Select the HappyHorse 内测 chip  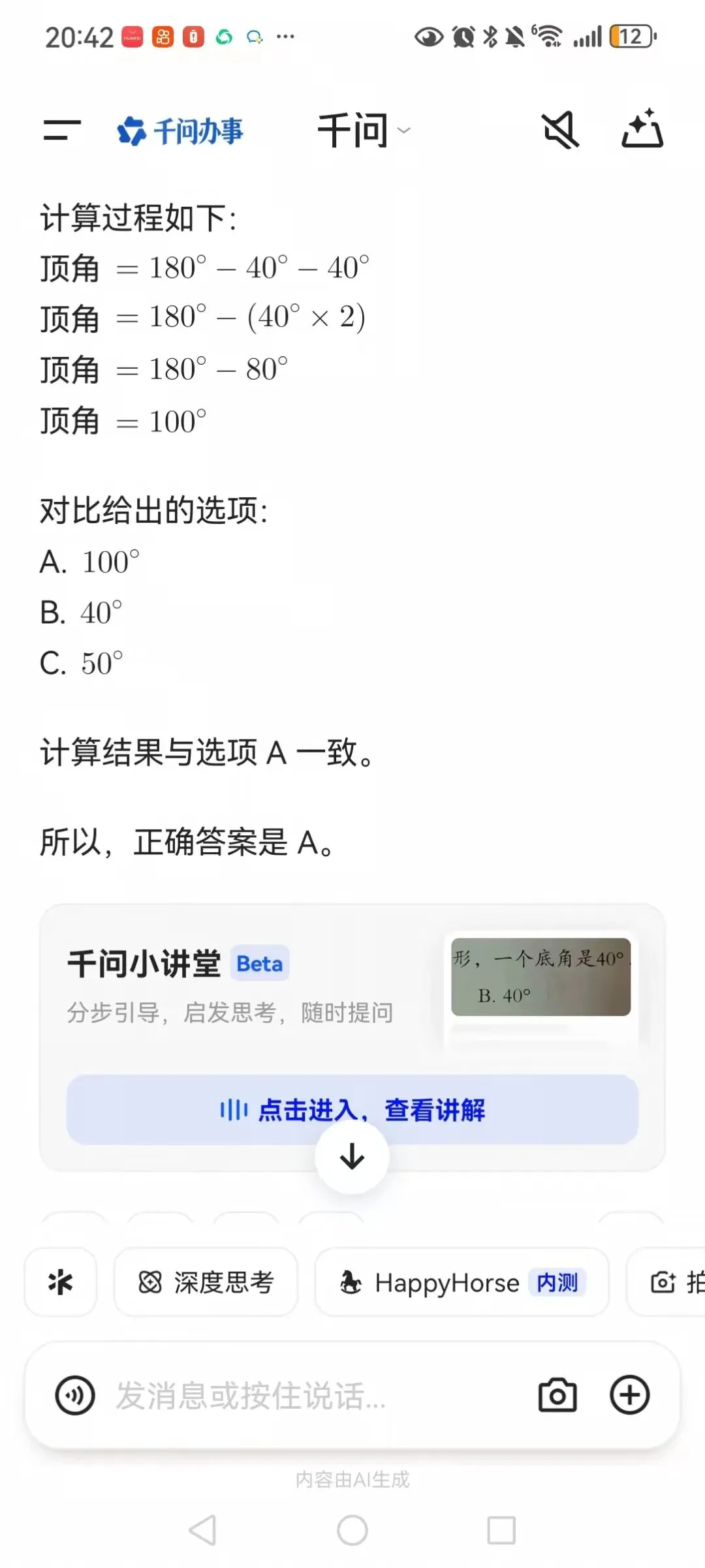[462, 1282]
